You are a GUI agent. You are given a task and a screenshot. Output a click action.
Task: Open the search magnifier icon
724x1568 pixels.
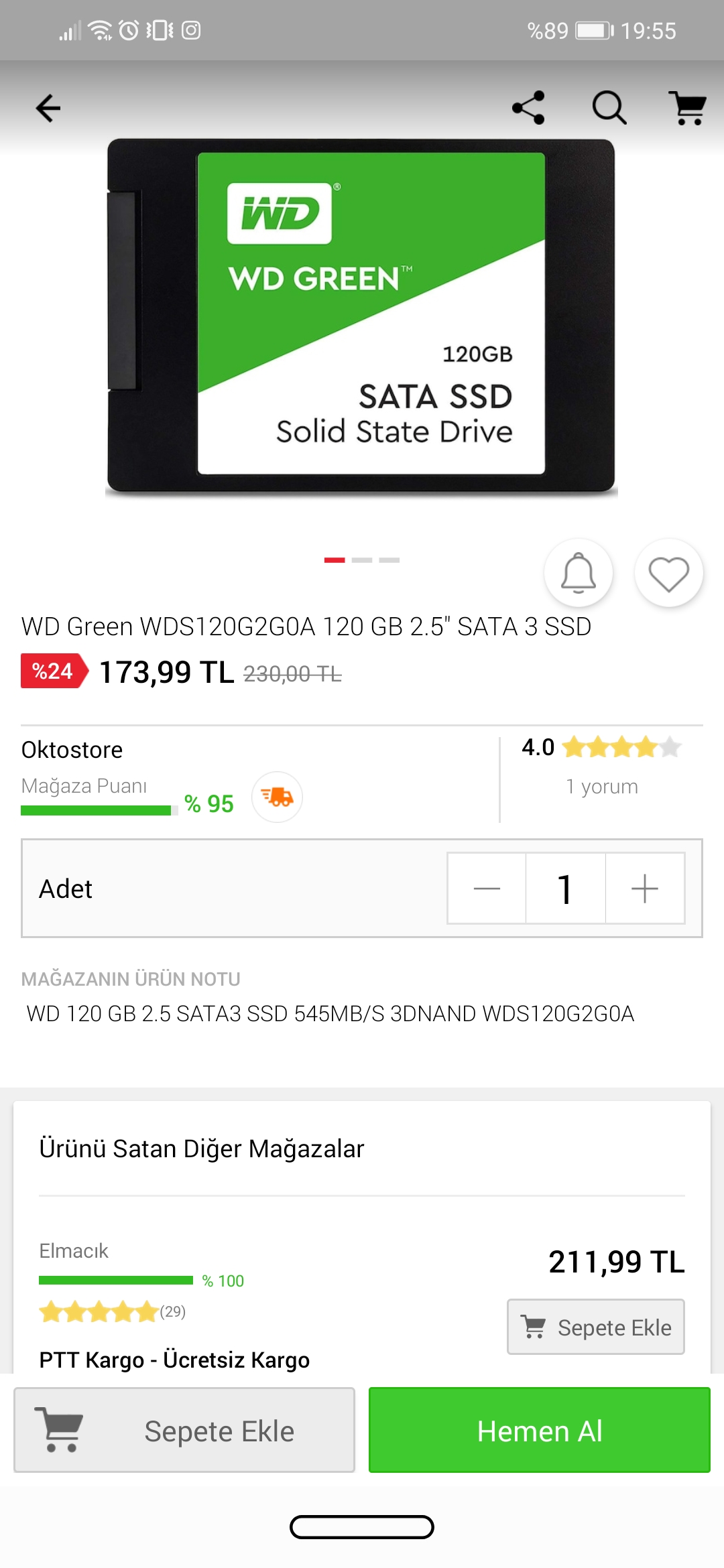pyautogui.click(x=609, y=108)
